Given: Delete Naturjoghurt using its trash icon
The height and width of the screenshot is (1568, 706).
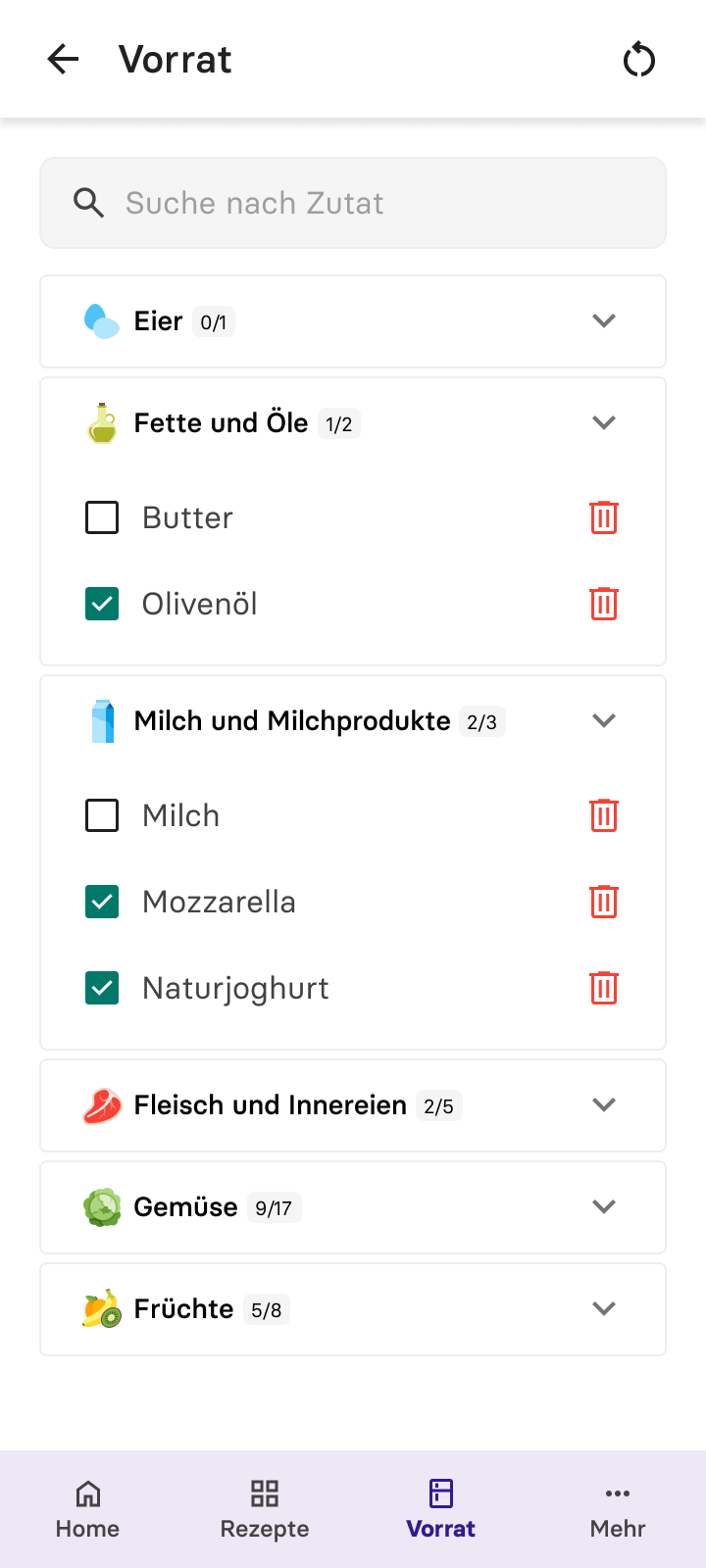Looking at the screenshot, I should pos(604,988).
